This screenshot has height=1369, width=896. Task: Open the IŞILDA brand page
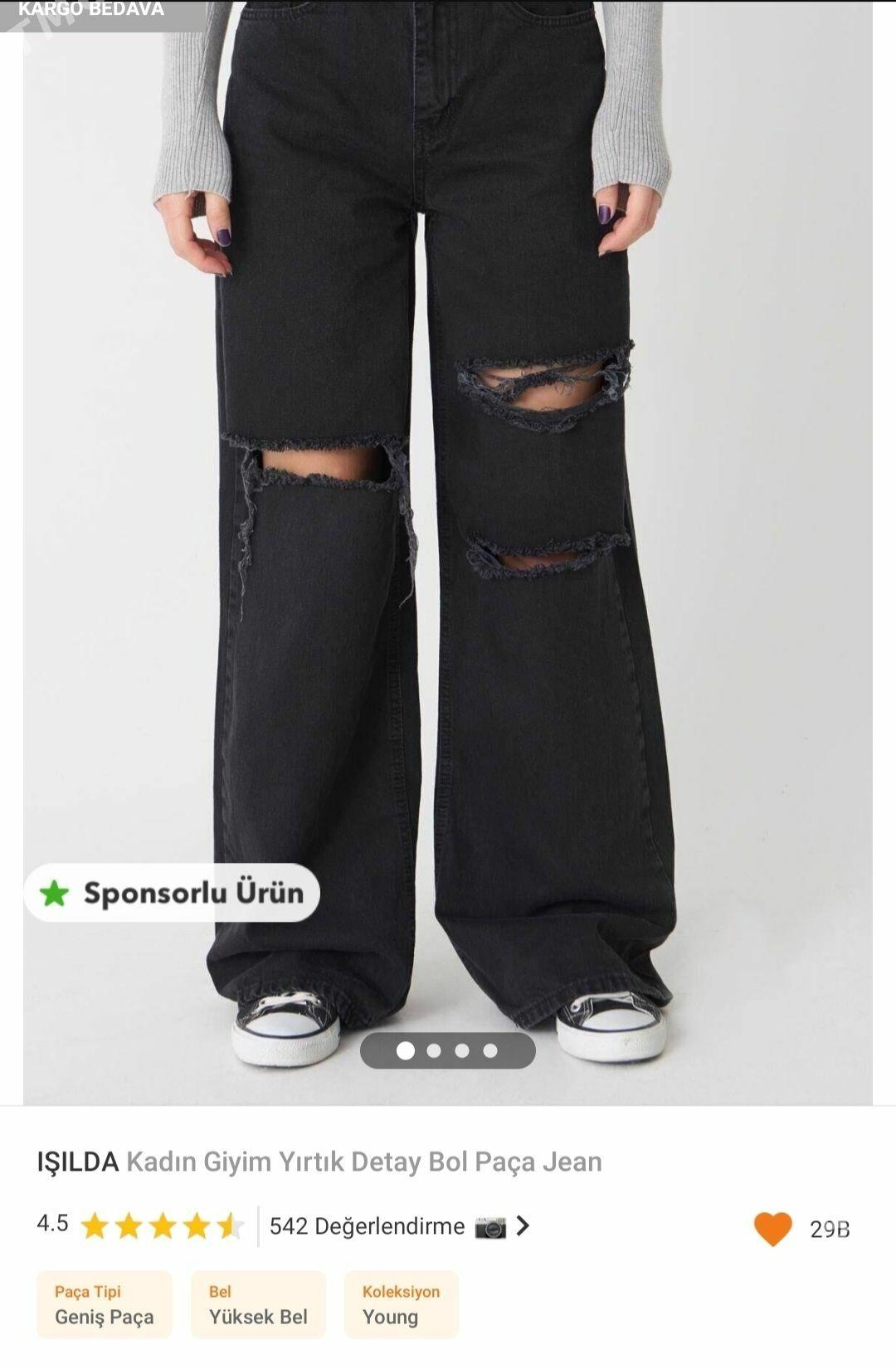tap(78, 1162)
